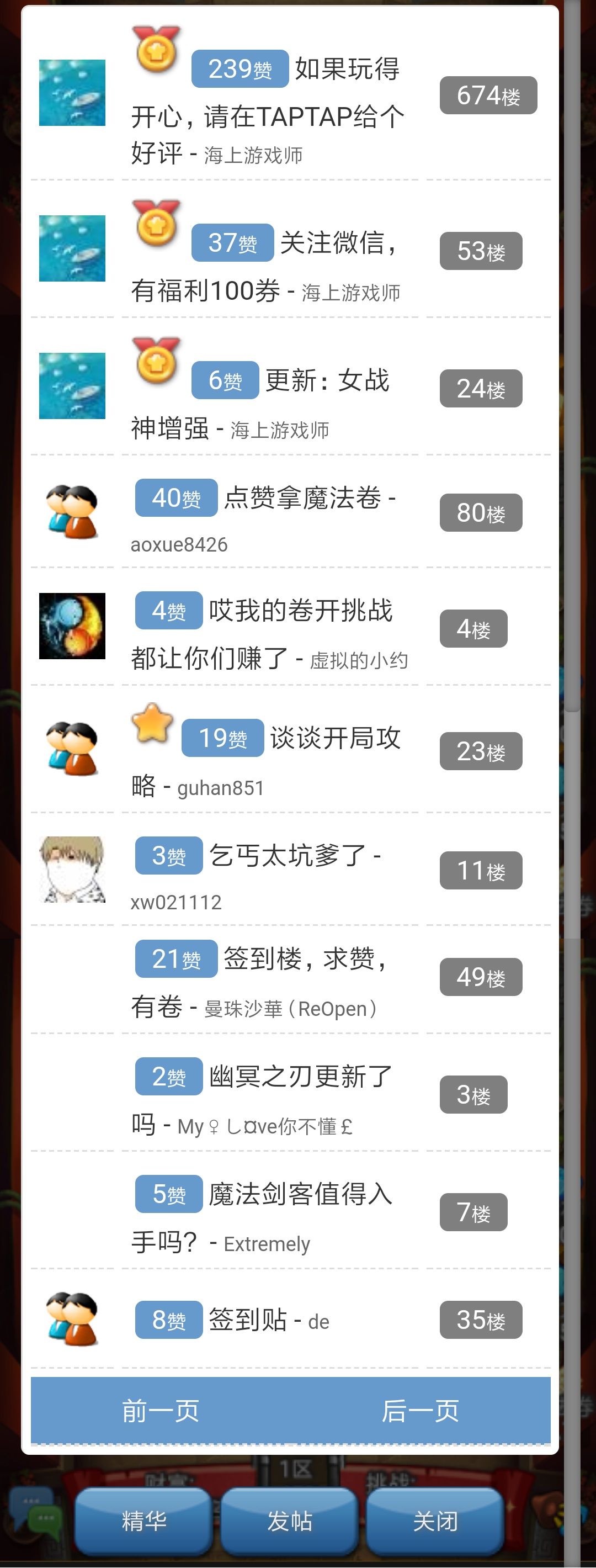Viewport: 596px width, 1568px height.
Task: Create a new post with 发帖
Action: click(290, 1521)
